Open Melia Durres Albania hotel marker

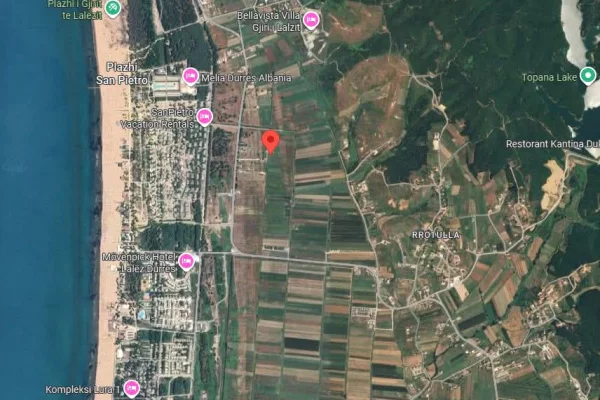tap(190, 76)
